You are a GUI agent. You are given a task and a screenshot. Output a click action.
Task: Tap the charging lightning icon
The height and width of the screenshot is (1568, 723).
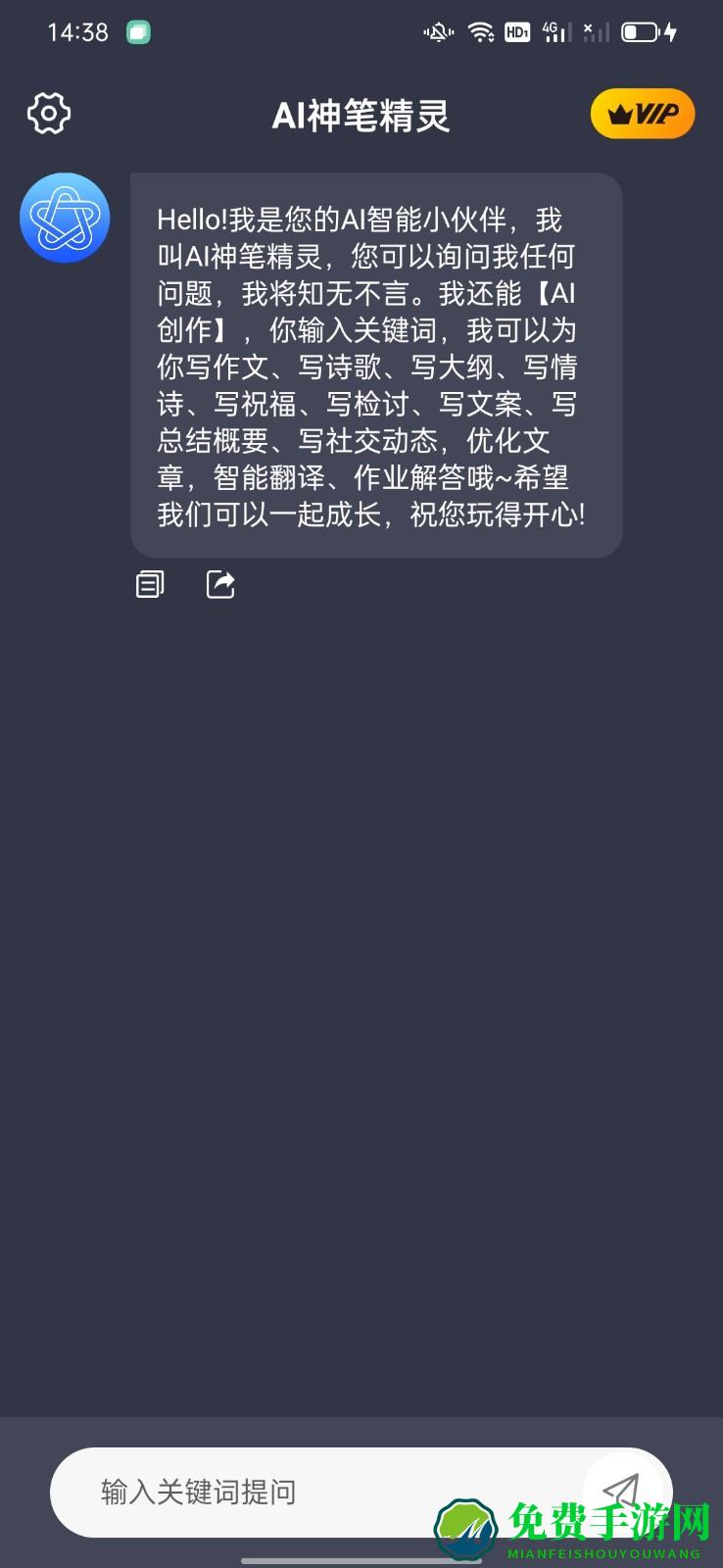pyautogui.click(x=672, y=30)
